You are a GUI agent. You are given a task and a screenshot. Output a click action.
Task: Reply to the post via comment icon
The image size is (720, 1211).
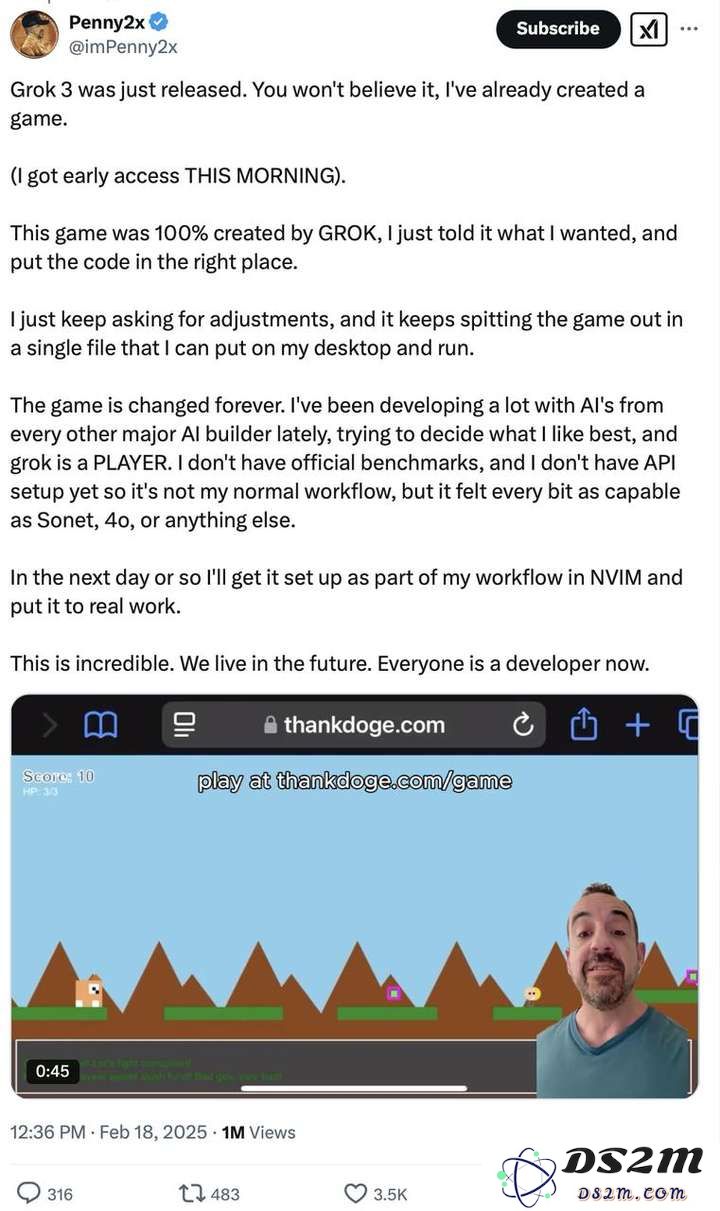[x=31, y=1193]
